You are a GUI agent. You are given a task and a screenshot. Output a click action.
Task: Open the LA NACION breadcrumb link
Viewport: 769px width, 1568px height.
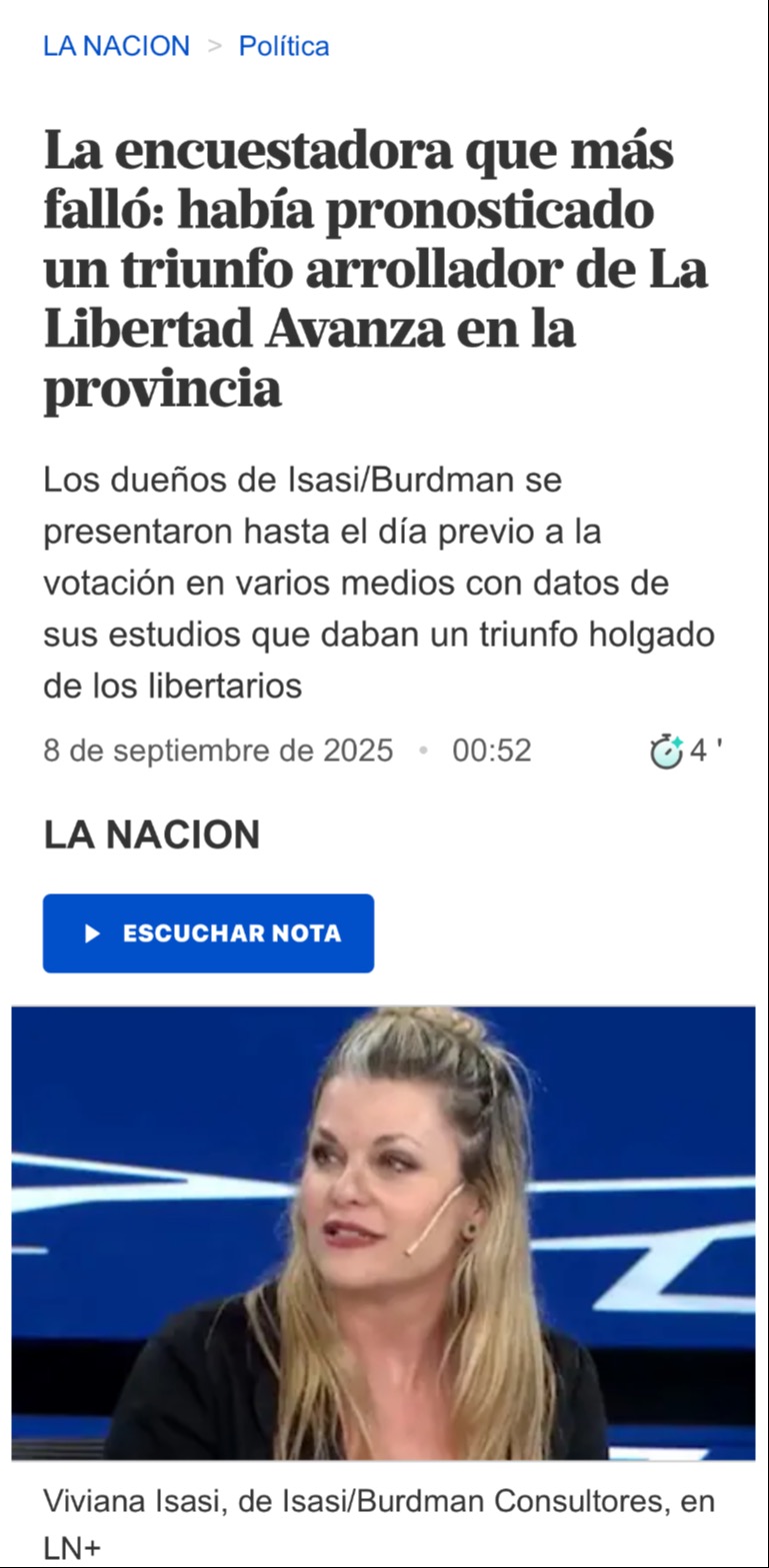pyautogui.click(x=116, y=46)
